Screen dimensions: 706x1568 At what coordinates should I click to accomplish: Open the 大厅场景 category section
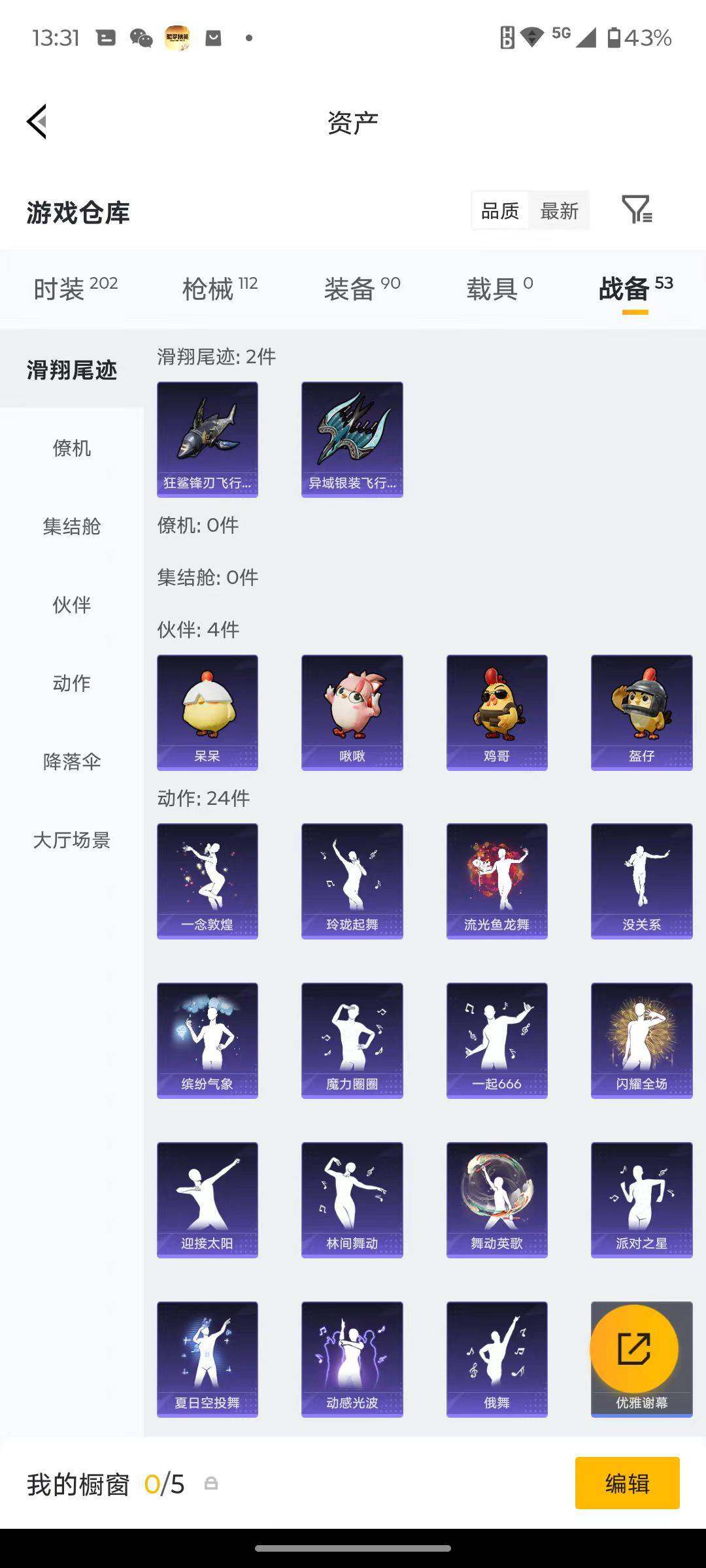72,841
